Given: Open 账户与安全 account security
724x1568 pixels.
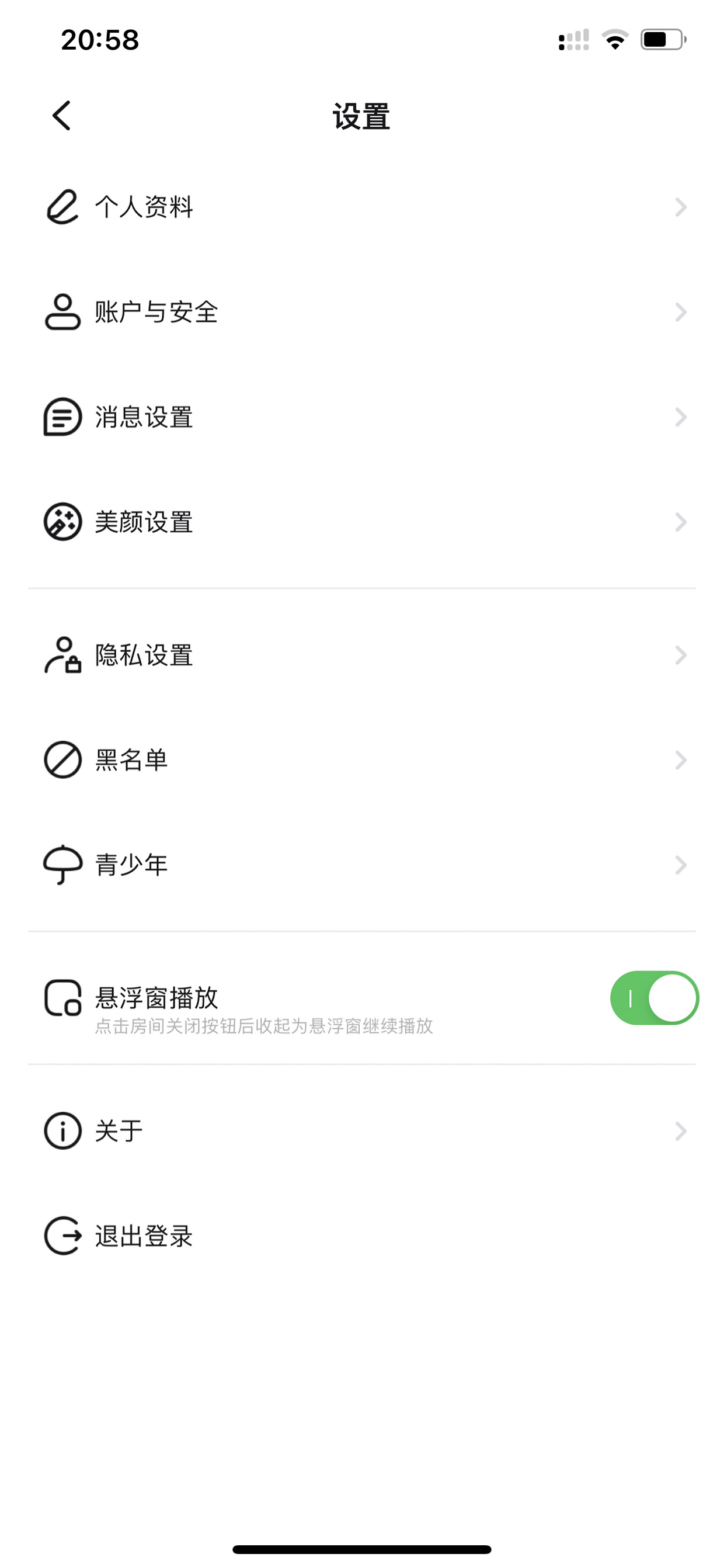Looking at the screenshot, I should (362, 313).
